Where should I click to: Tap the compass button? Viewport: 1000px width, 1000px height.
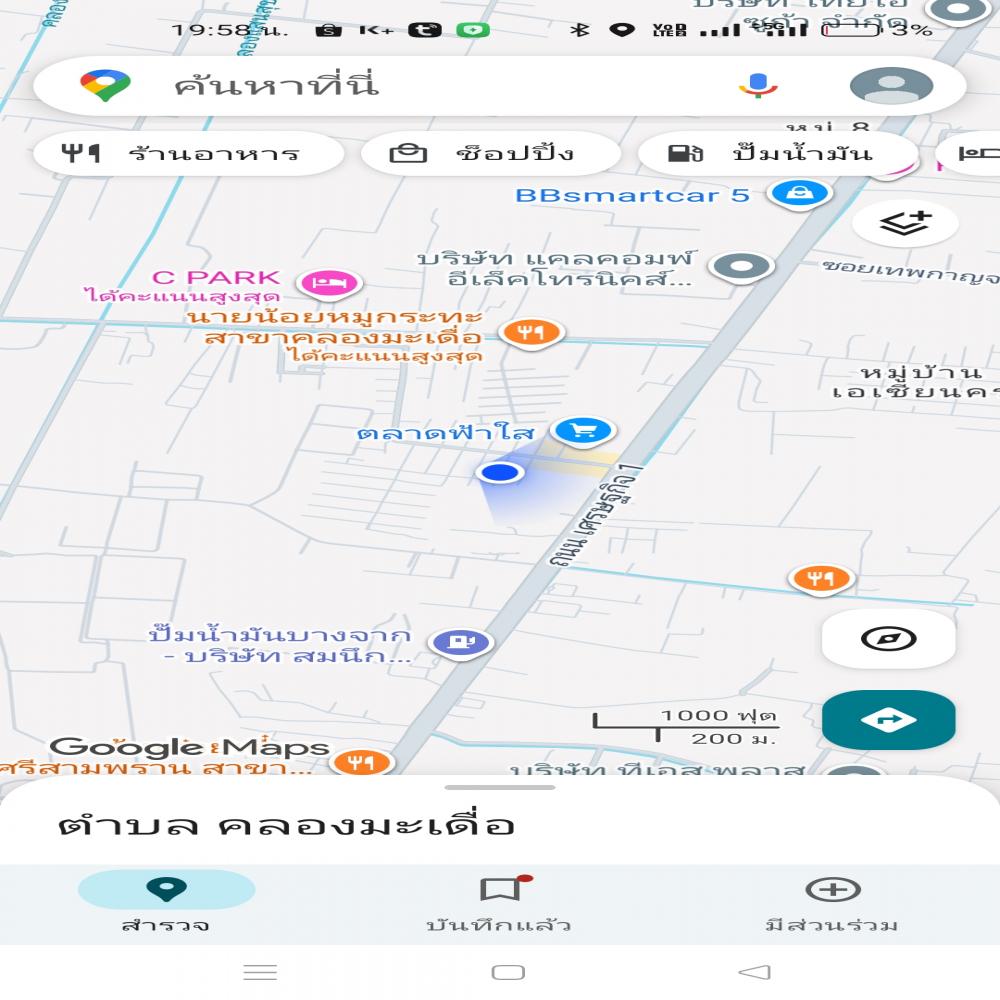[x=888, y=639]
